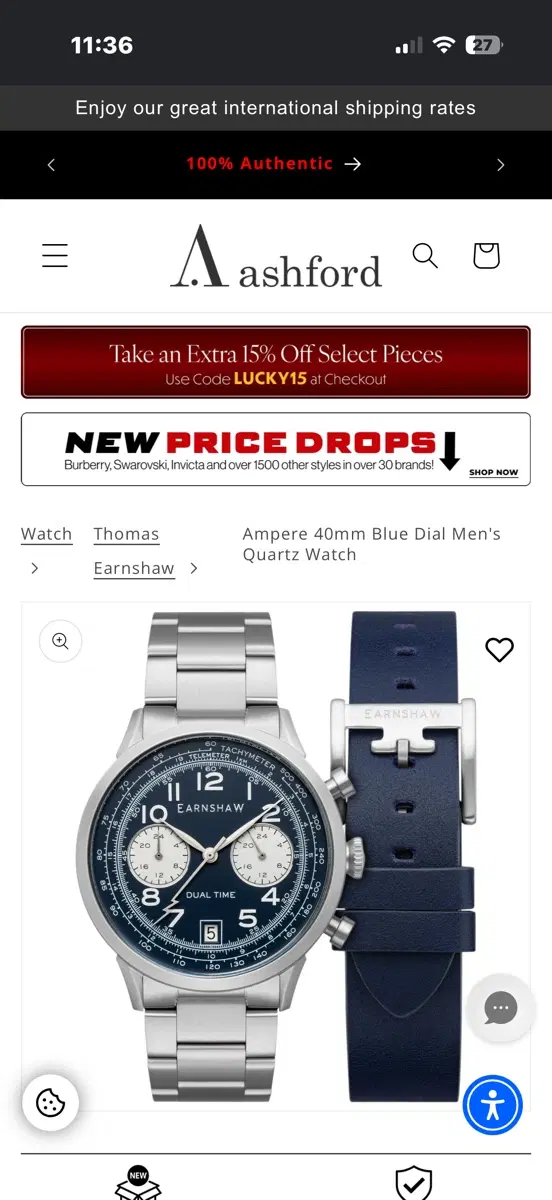
Task: Open the Extra 15% Off LUCKY15 banner
Action: pyautogui.click(x=276, y=362)
